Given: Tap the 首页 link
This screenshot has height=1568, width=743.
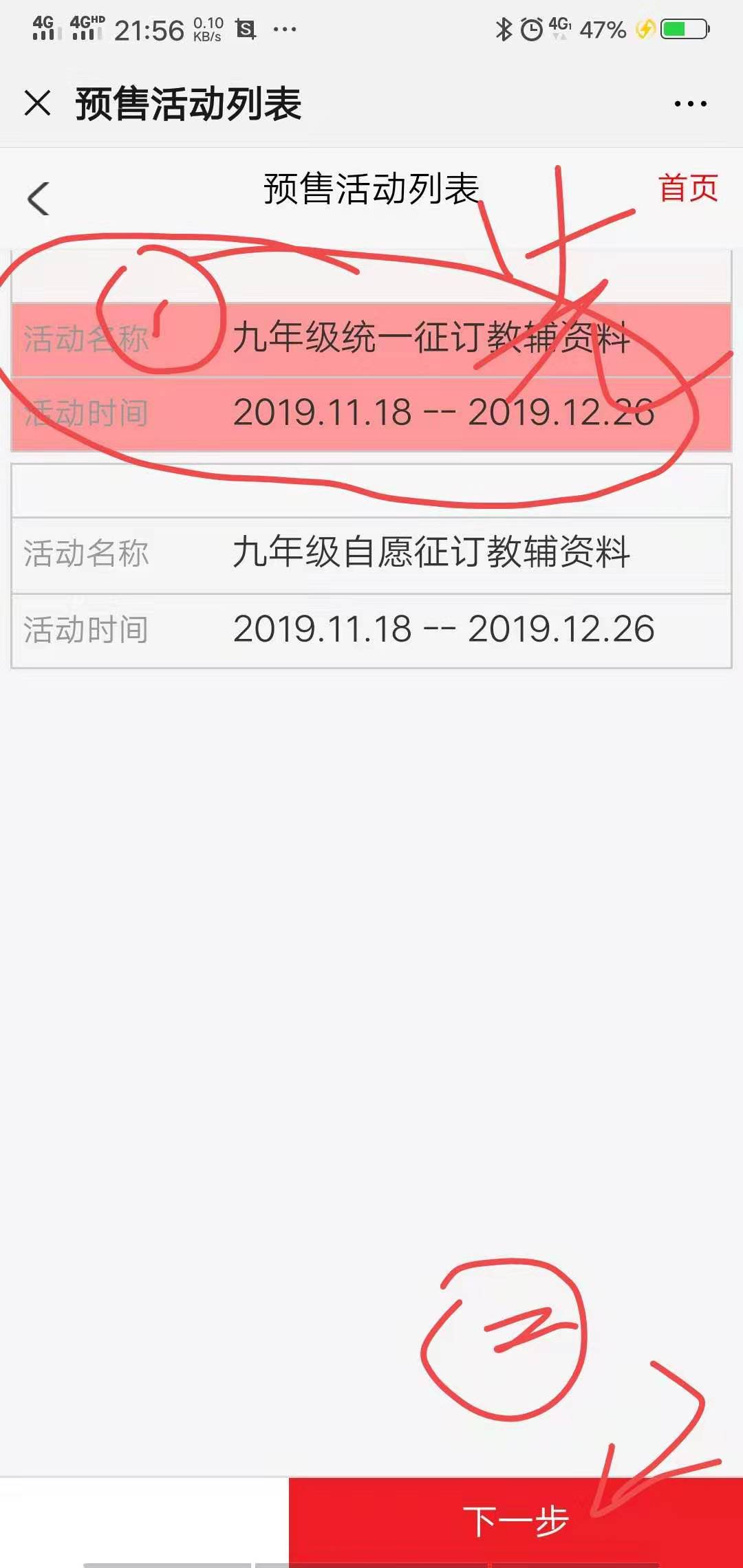Looking at the screenshot, I should pyautogui.click(x=688, y=188).
